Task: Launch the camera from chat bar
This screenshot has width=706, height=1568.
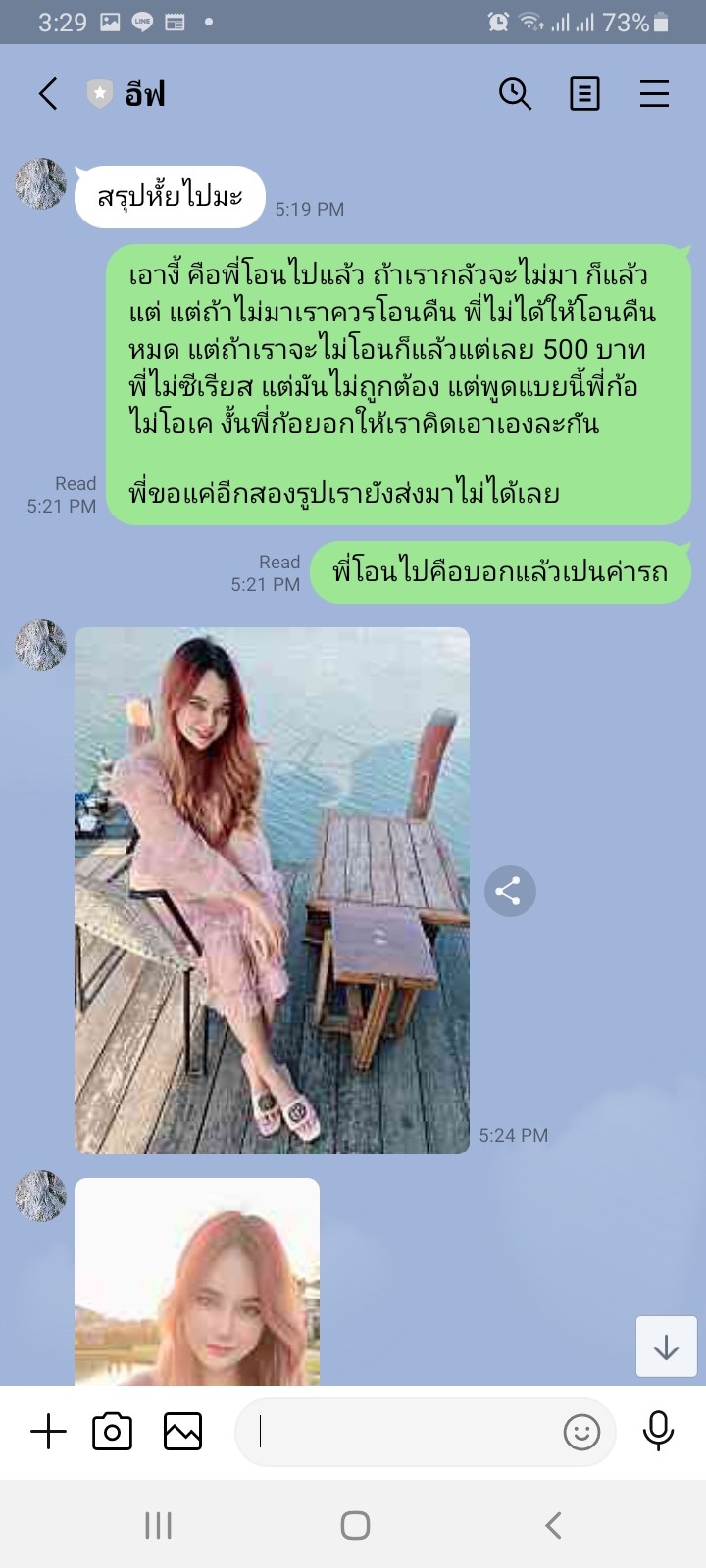Action: (112, 1432)
